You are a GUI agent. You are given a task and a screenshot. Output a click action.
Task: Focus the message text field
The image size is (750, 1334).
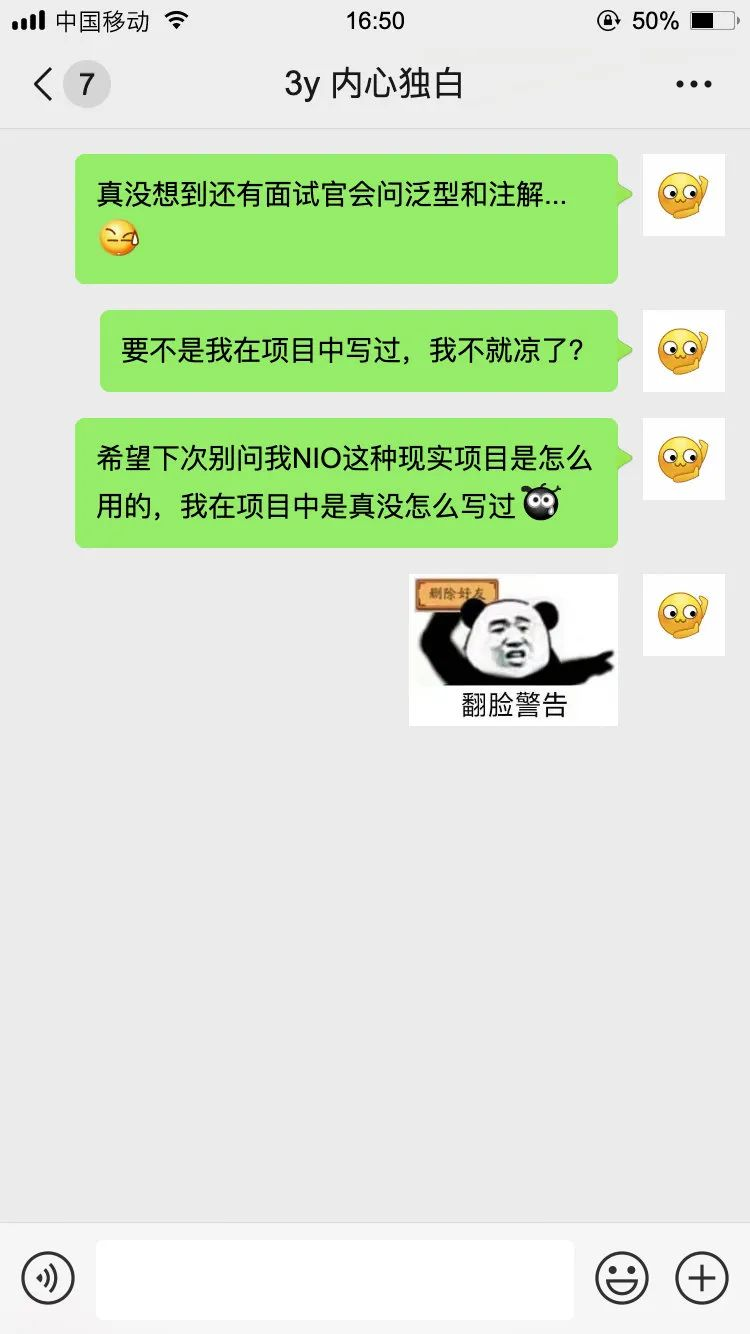[x=335, y=1279]
